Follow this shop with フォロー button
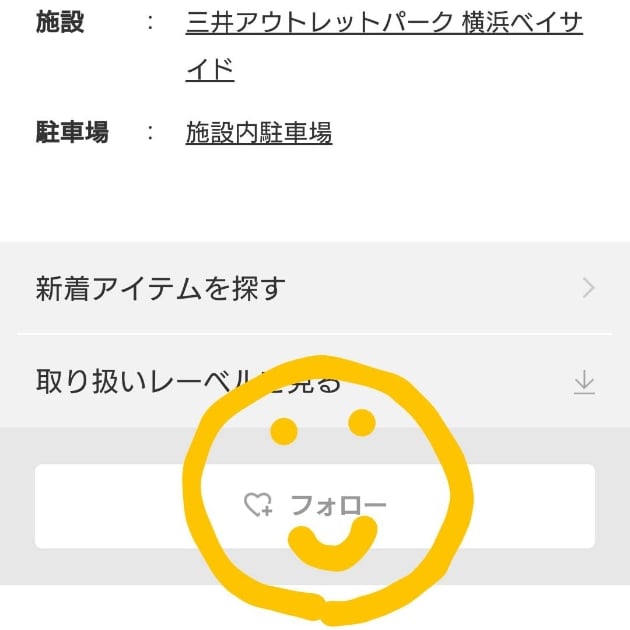630x630 pixels. 314,506
